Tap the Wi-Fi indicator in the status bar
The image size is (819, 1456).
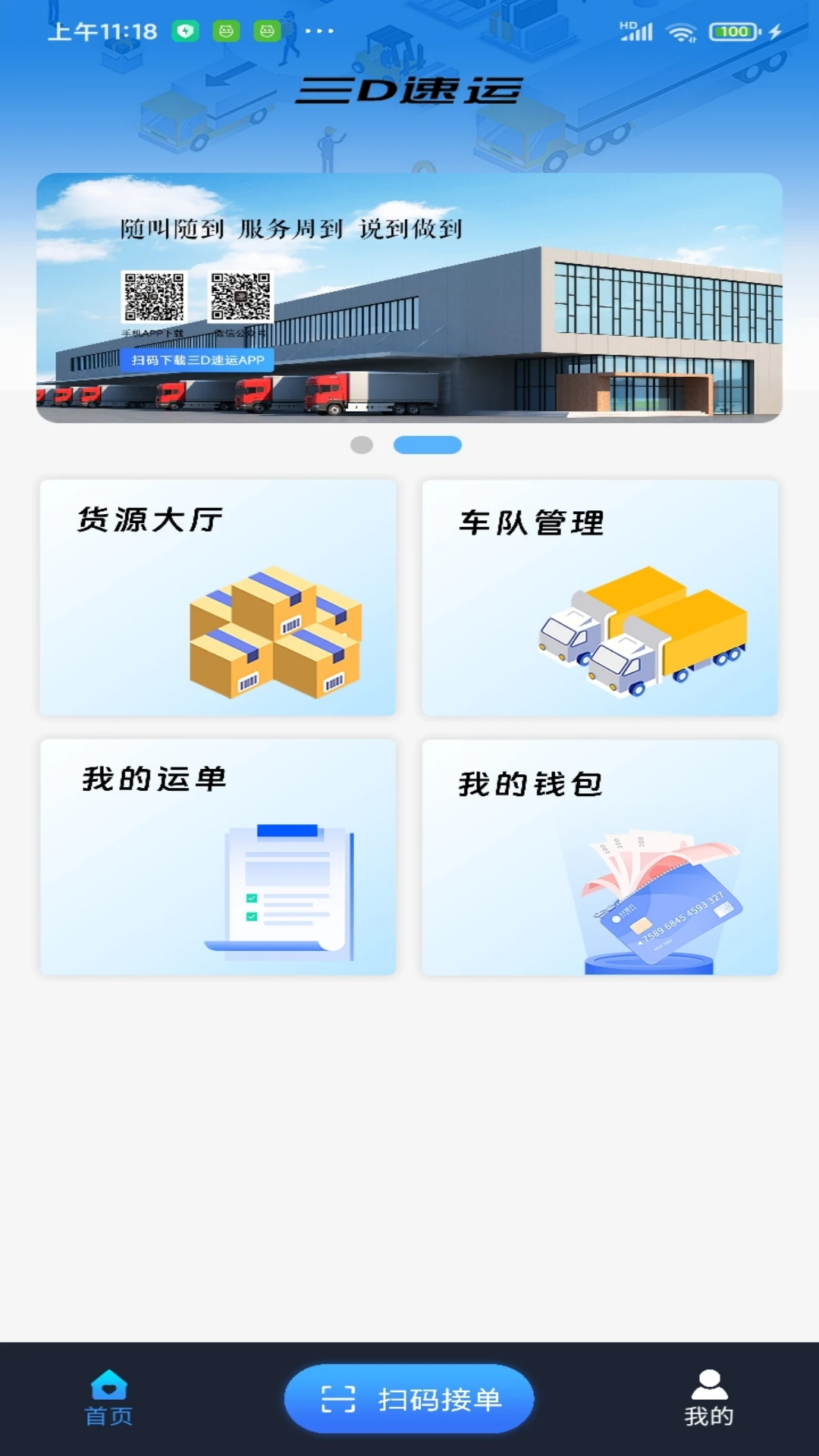point(682,32)
